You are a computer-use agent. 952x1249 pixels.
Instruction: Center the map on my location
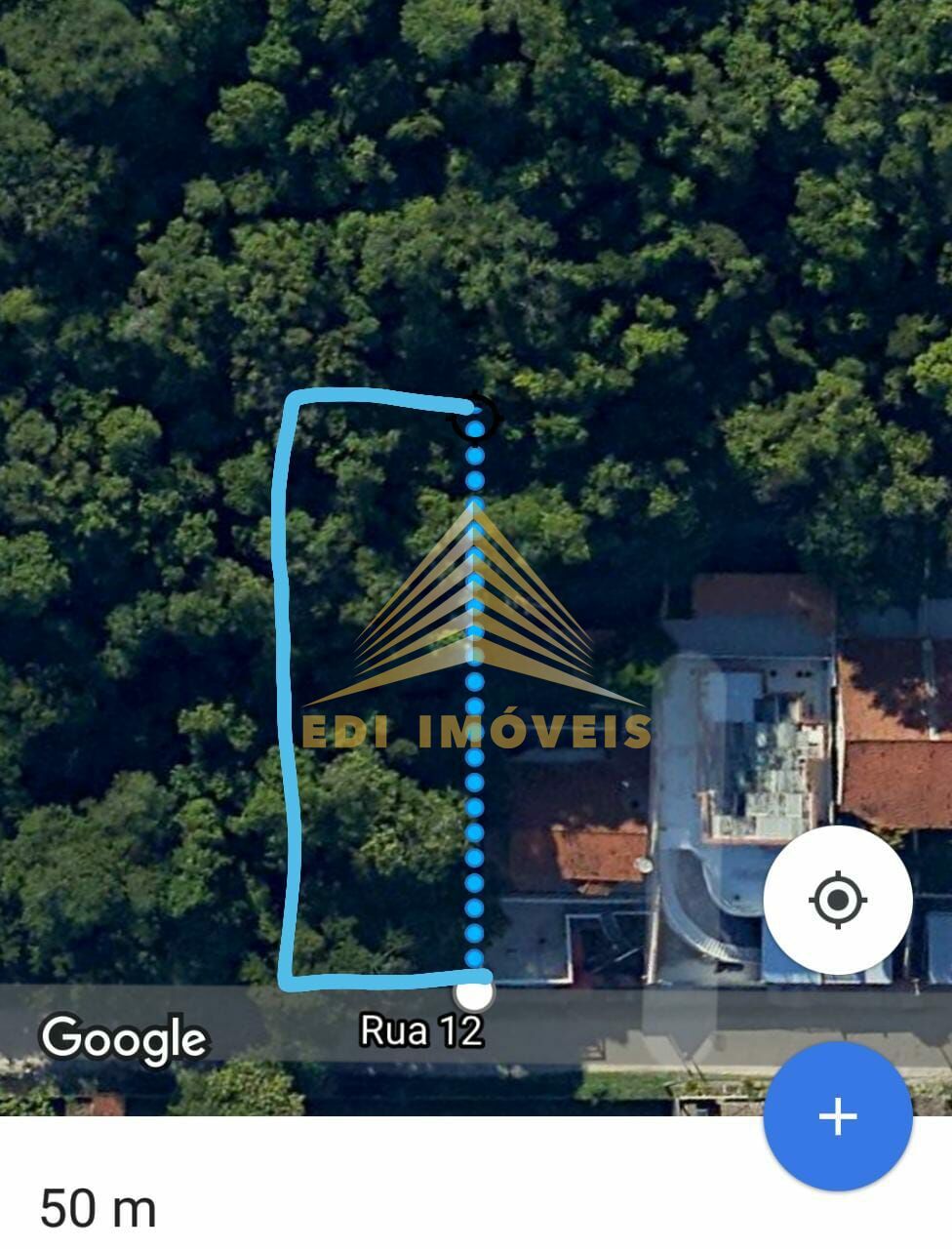coord(837,899)
